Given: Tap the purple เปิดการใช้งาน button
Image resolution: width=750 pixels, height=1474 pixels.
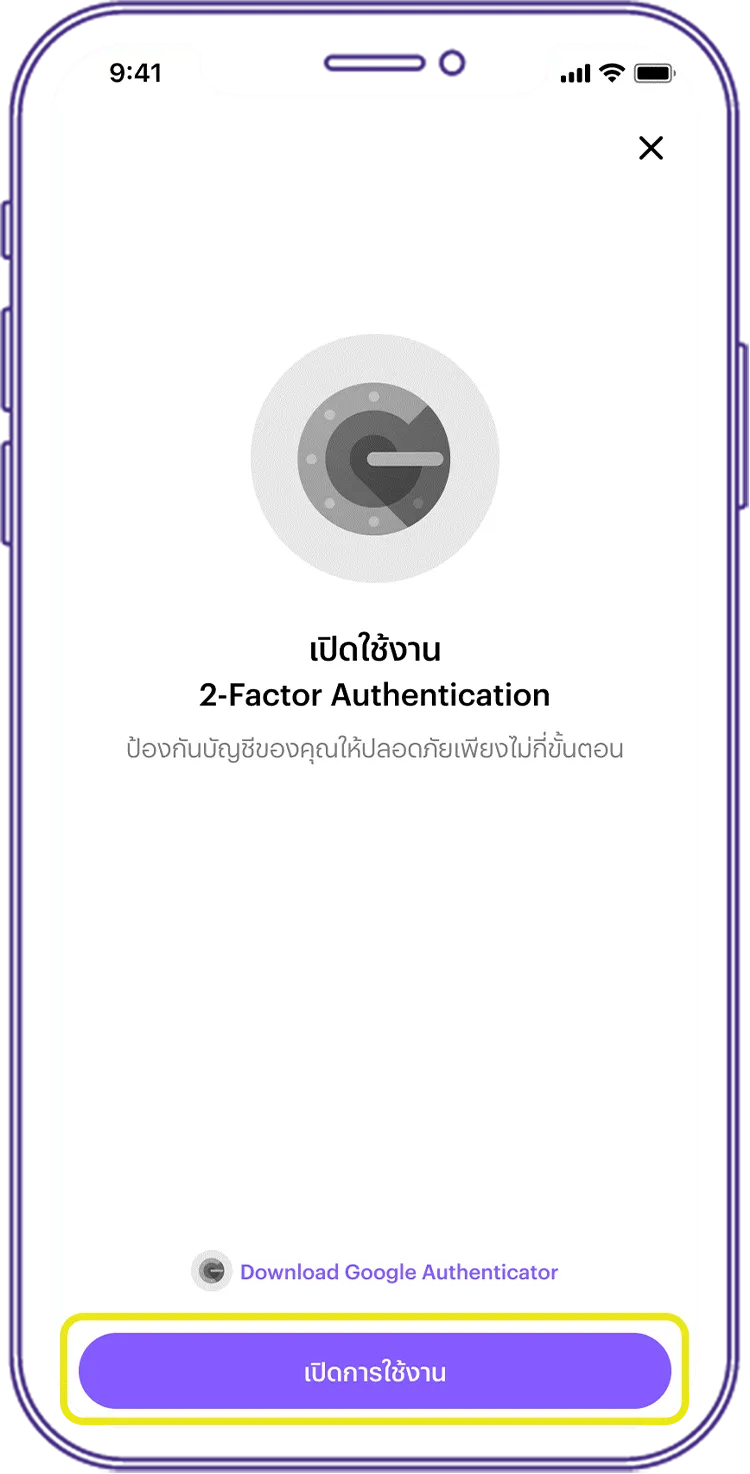Looking at the screenshot, I should point(375,1371).
